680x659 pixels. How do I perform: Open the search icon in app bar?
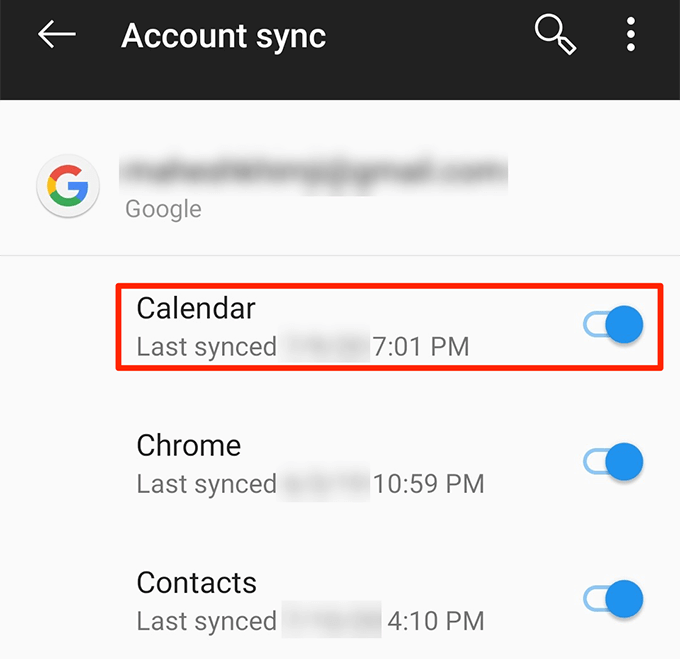click(x=553, y=37)
